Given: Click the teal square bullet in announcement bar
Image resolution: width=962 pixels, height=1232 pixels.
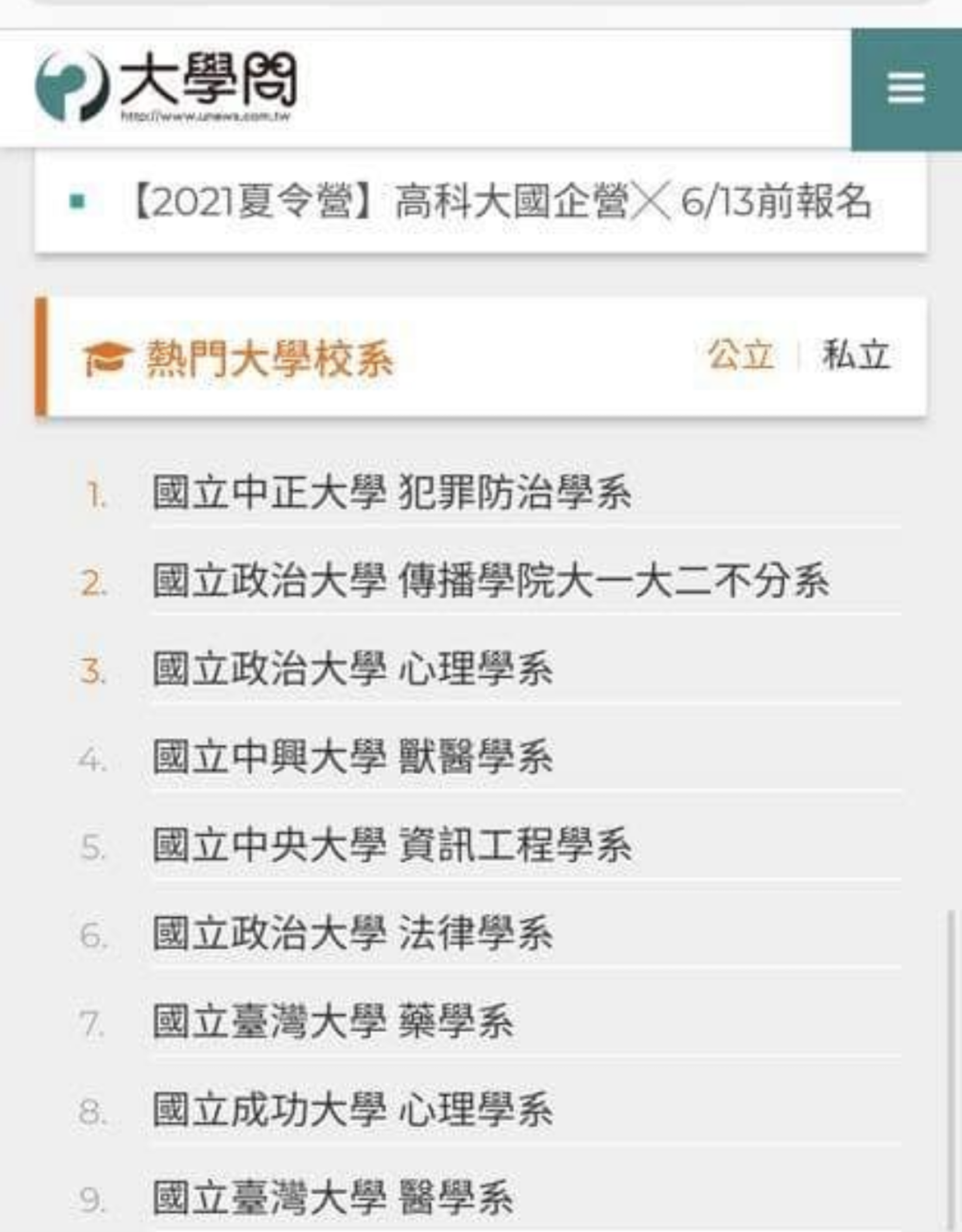Looking at the screenshot, I should (77, 200).
